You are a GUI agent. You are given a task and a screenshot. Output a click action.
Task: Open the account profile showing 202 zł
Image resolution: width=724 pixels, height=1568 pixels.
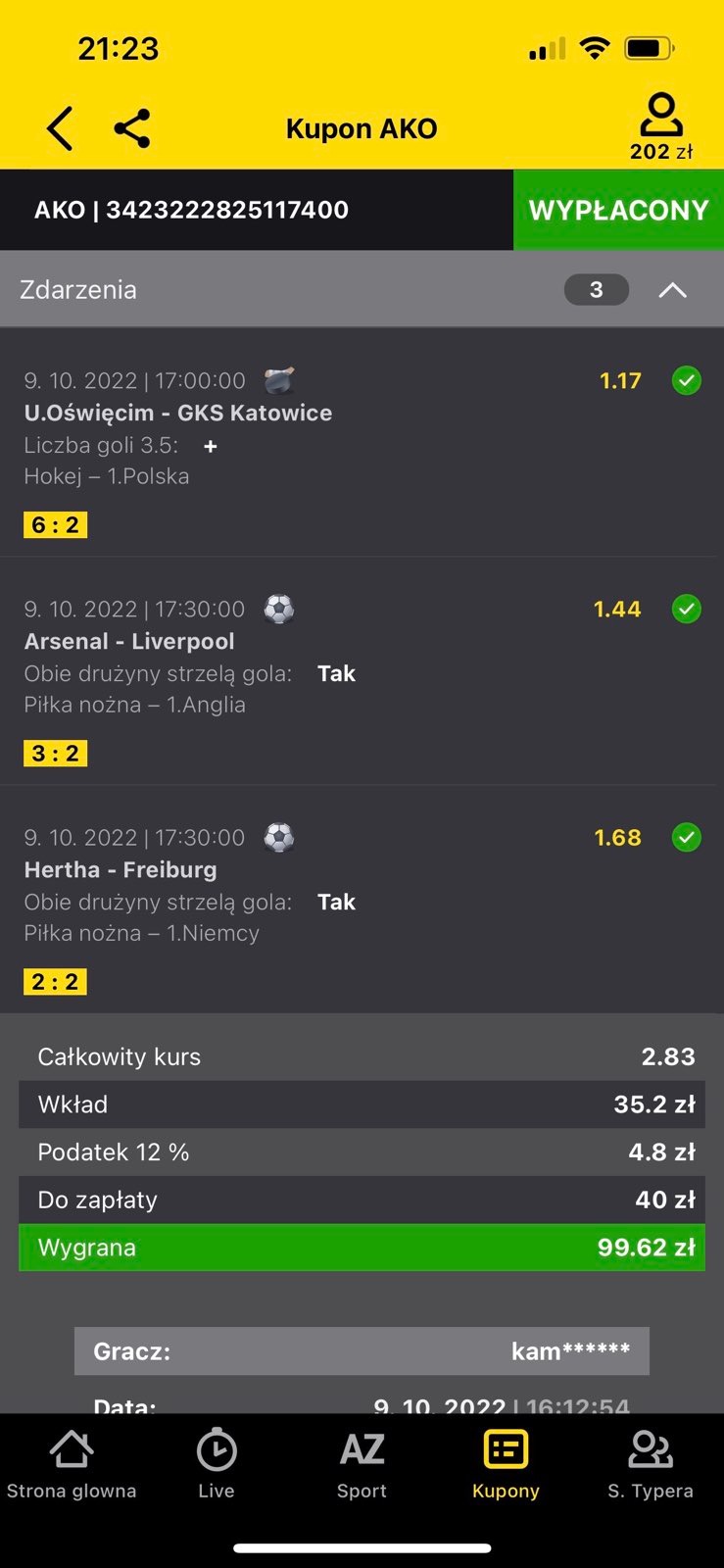point(661,126)
